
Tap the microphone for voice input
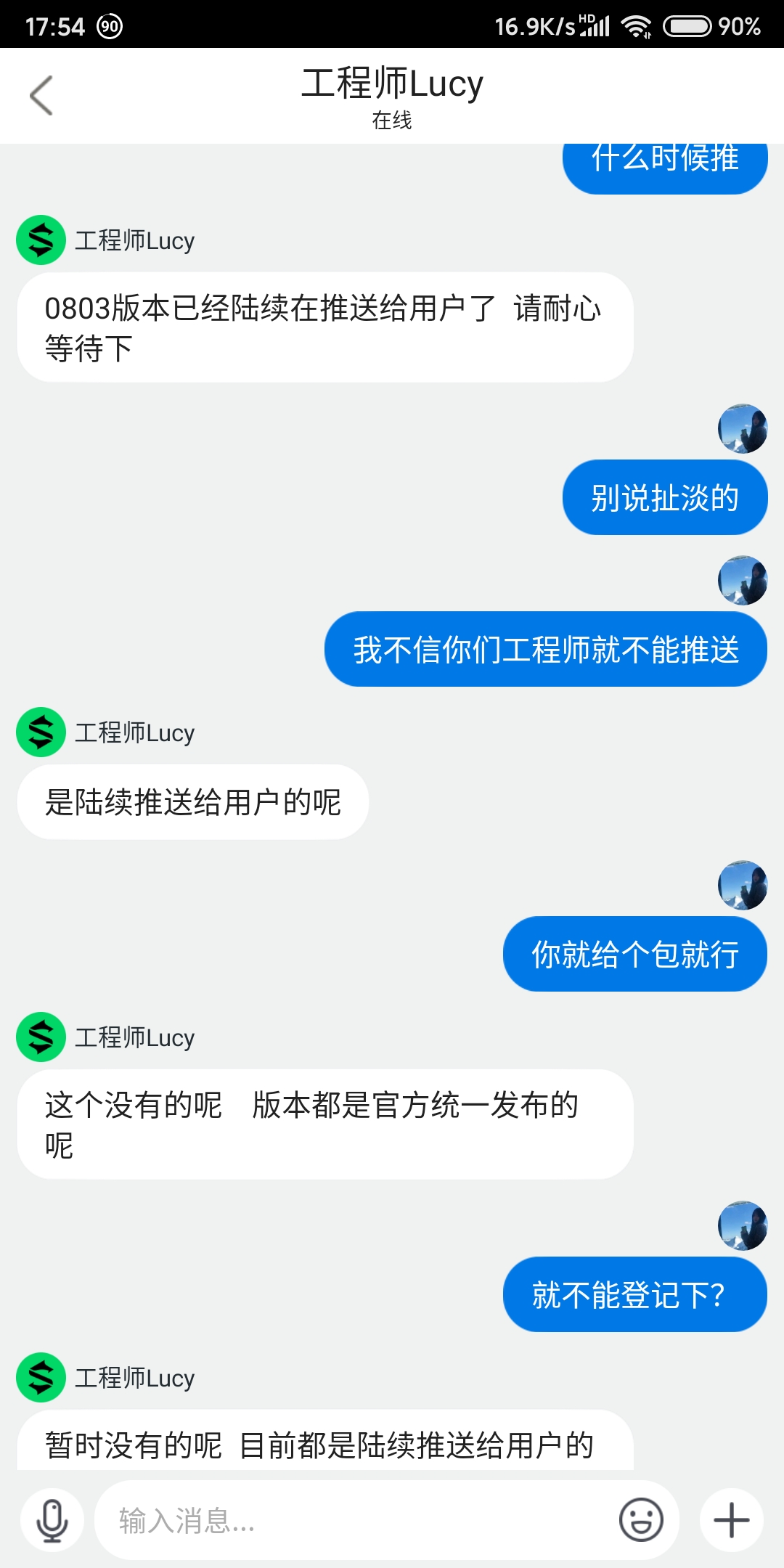pyautogui.click(x=52, y=1520)
